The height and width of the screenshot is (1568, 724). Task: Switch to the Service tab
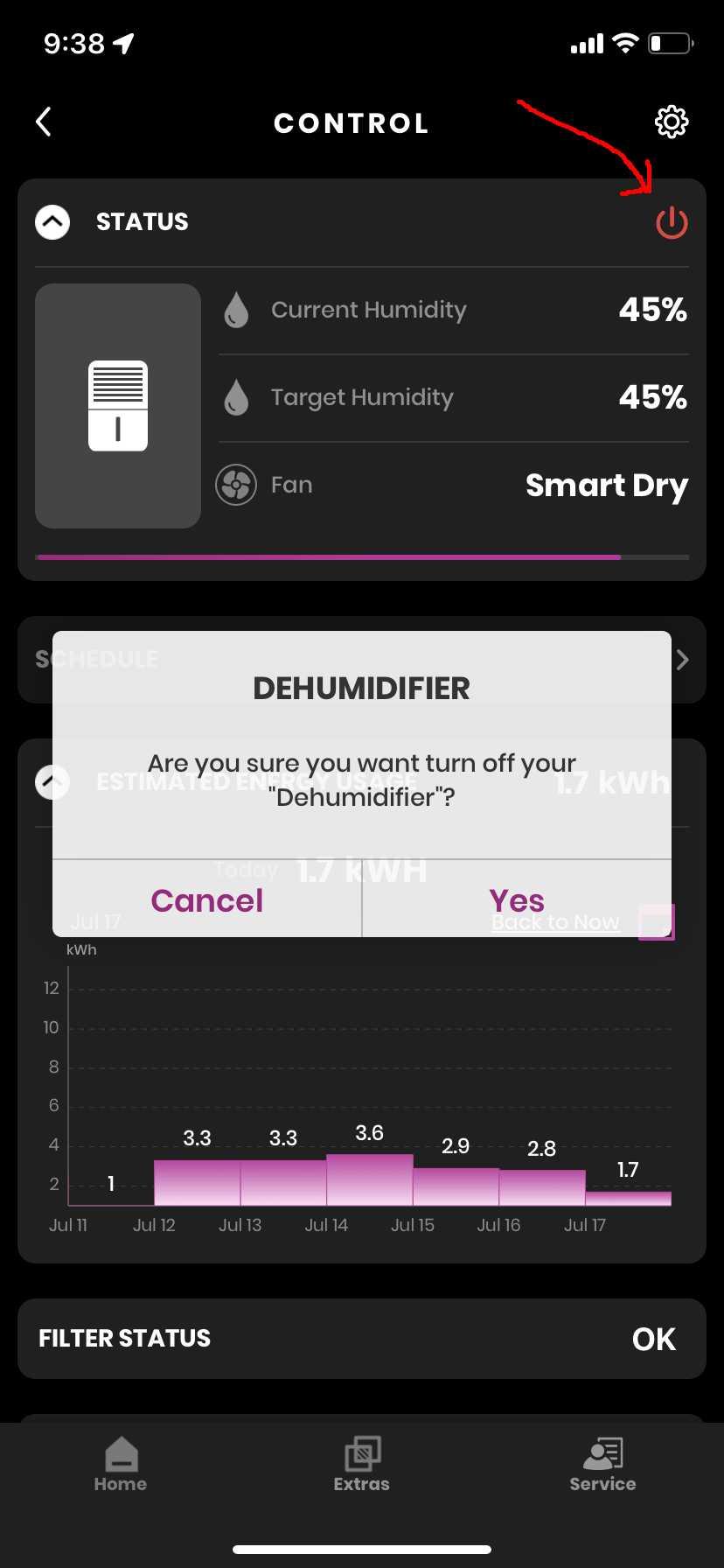[602, 1465]
